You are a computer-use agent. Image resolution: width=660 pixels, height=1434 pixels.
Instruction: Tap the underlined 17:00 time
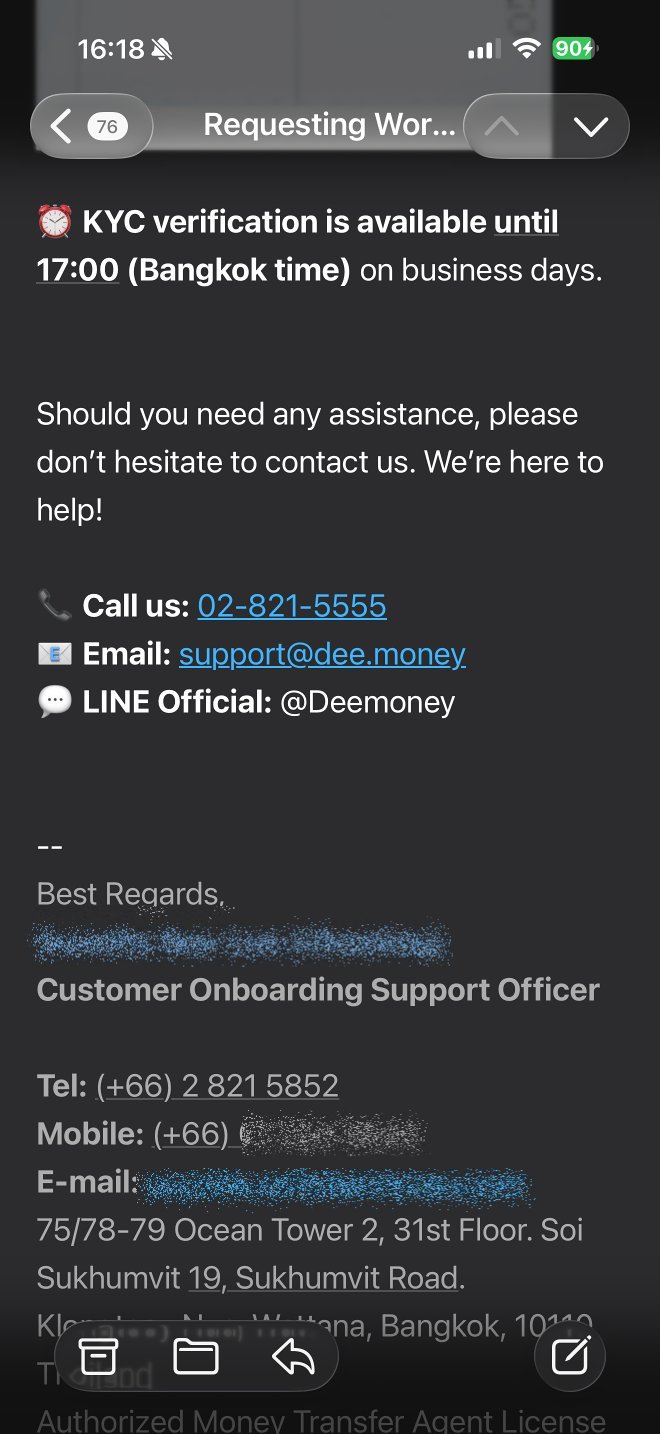[78, 270]
